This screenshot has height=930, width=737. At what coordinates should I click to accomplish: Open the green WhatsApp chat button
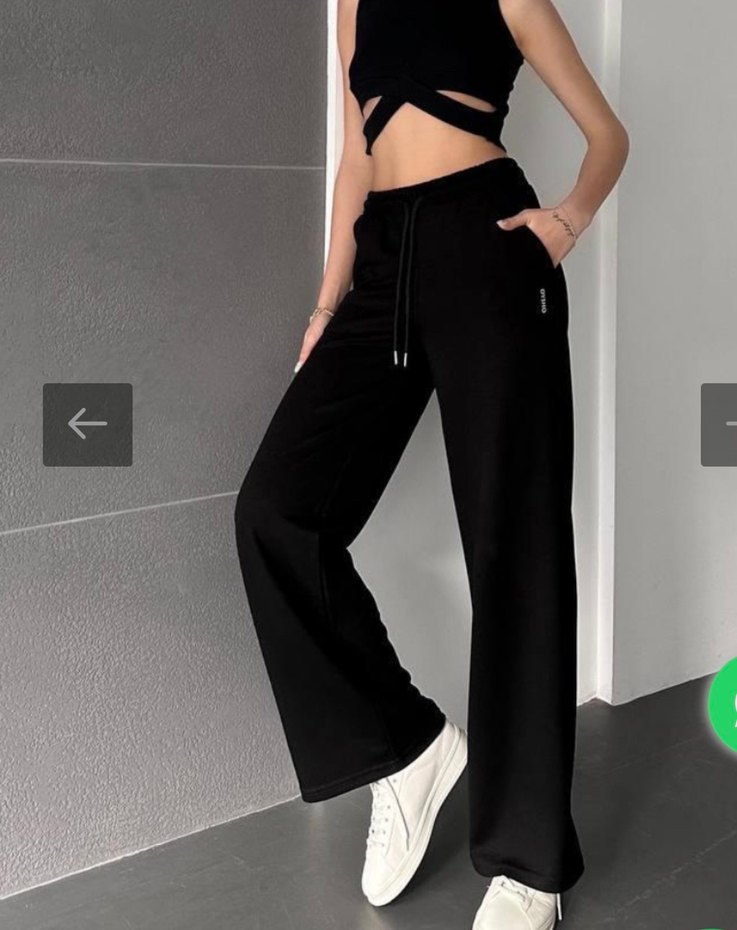click(x=725, y=703)
